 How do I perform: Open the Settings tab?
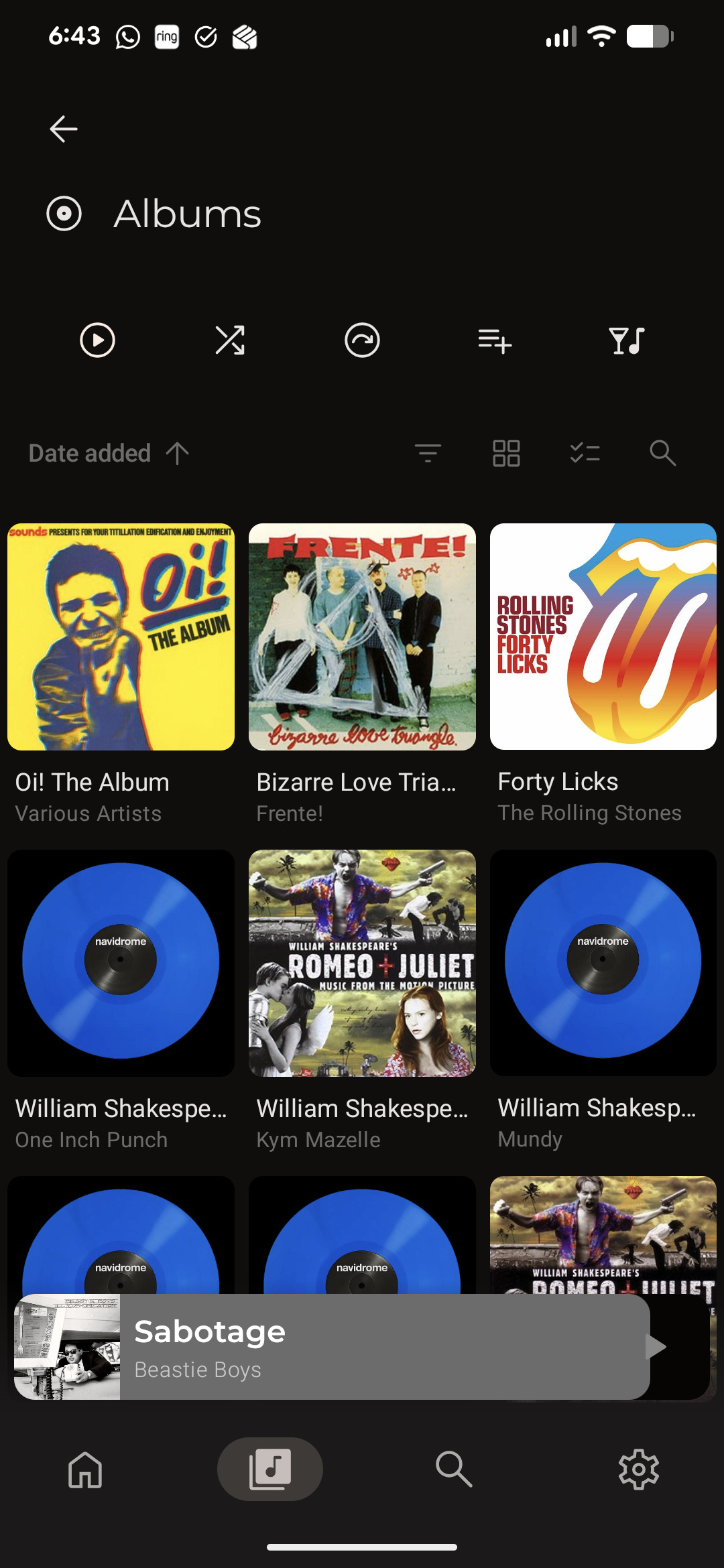[638, 1469]
